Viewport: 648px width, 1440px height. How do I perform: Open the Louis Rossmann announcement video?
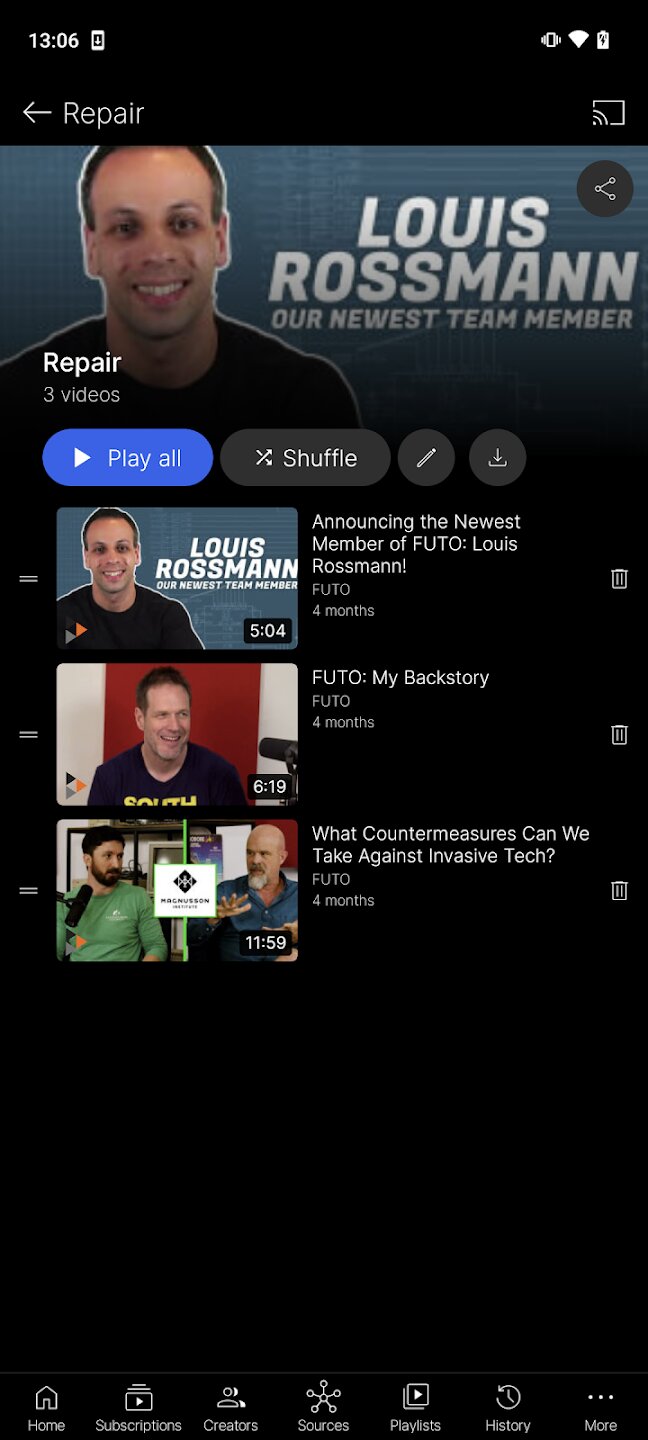tap(177, 579)
